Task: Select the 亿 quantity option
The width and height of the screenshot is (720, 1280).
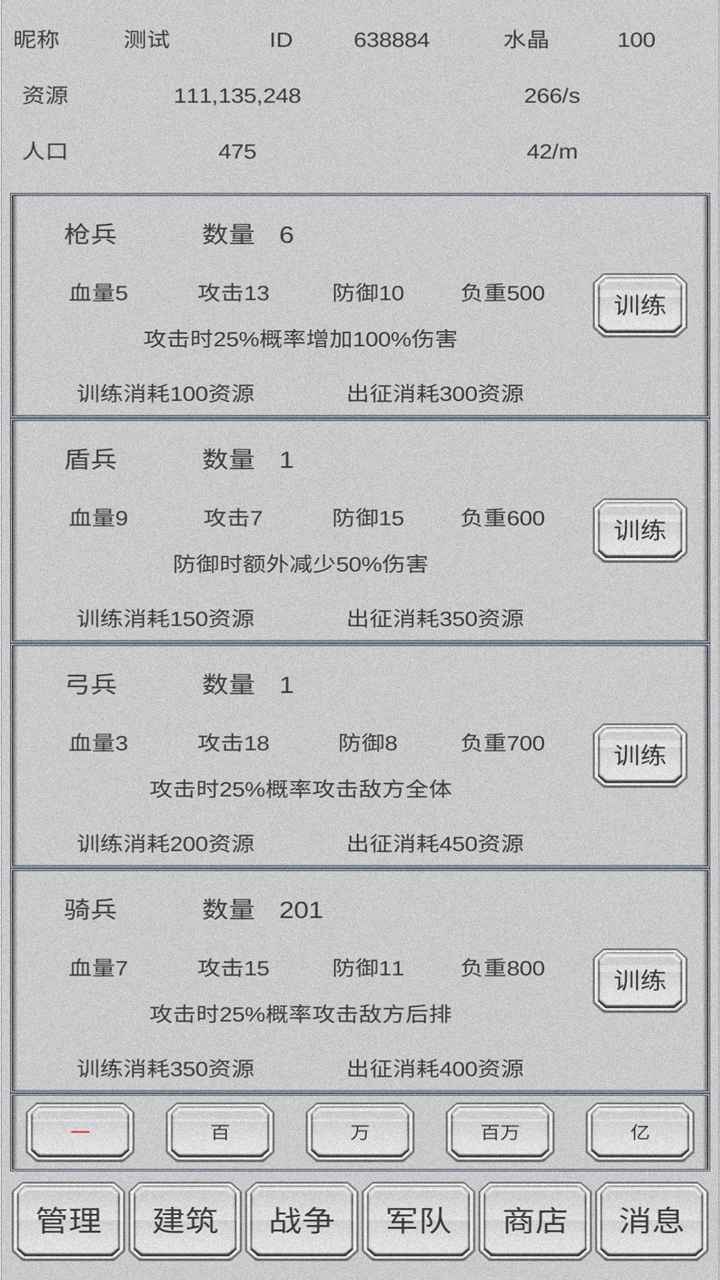Action: pos(639,1131)
